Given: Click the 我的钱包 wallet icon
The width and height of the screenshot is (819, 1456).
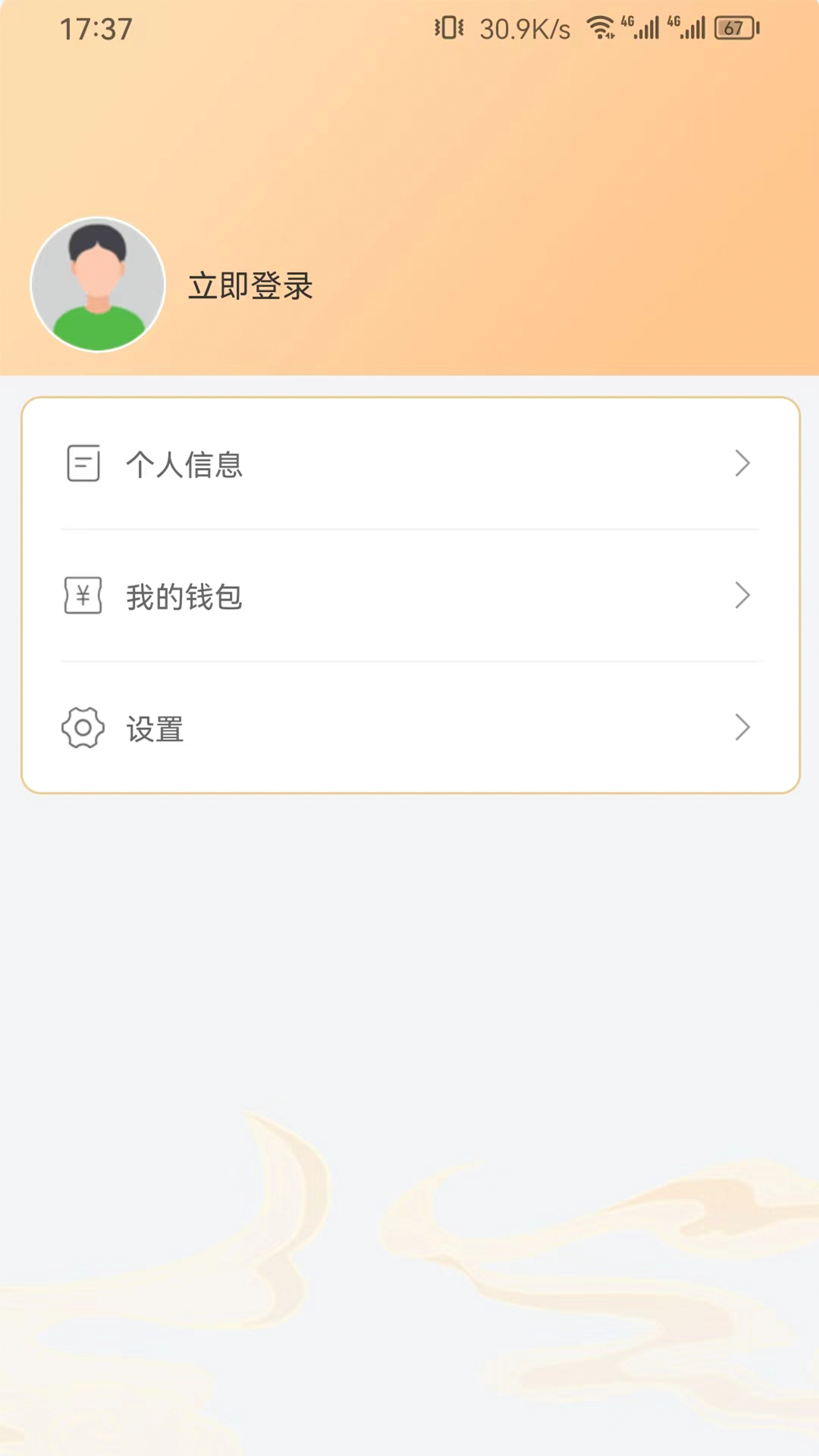Looking at the screenshot, I should coord(83,596).
